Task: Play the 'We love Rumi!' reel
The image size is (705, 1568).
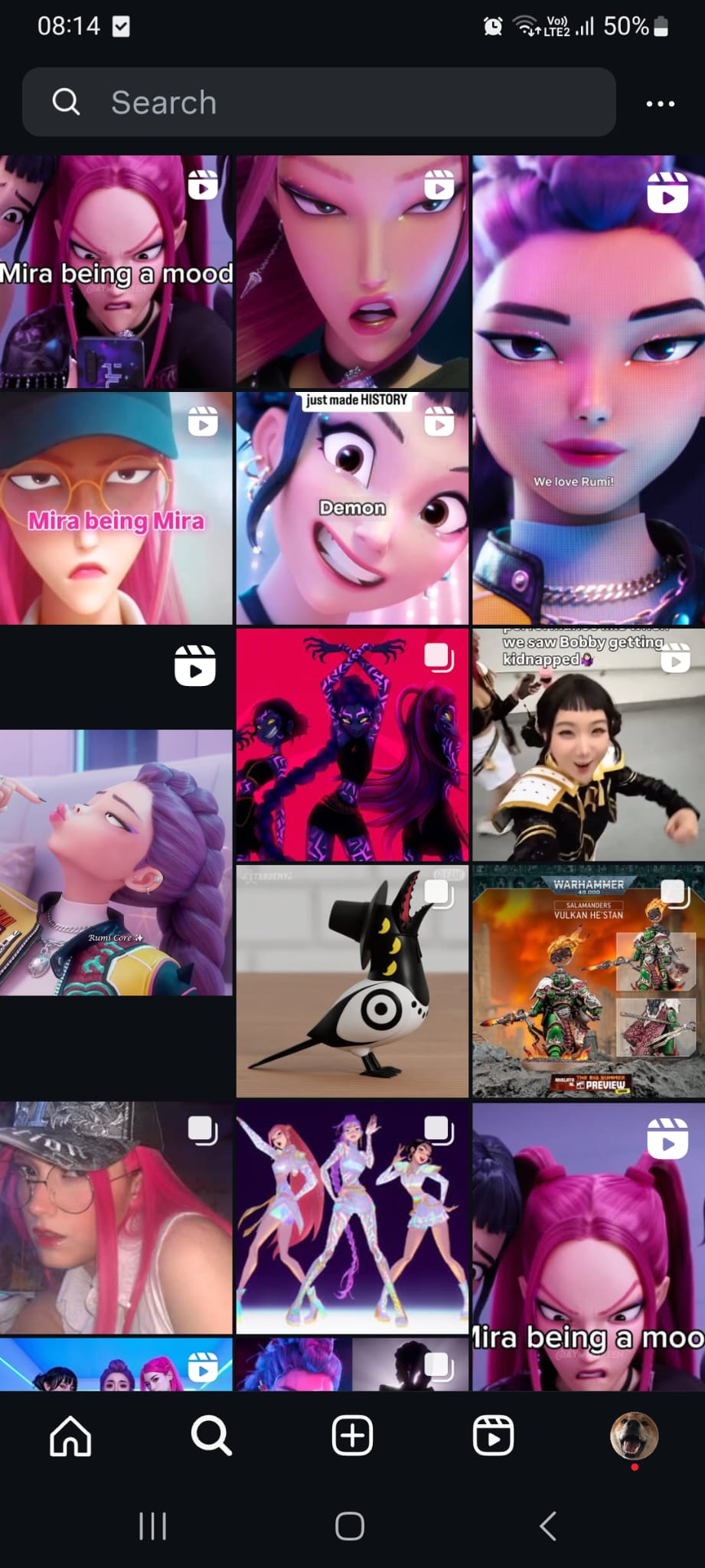Action: click(588, 390)
